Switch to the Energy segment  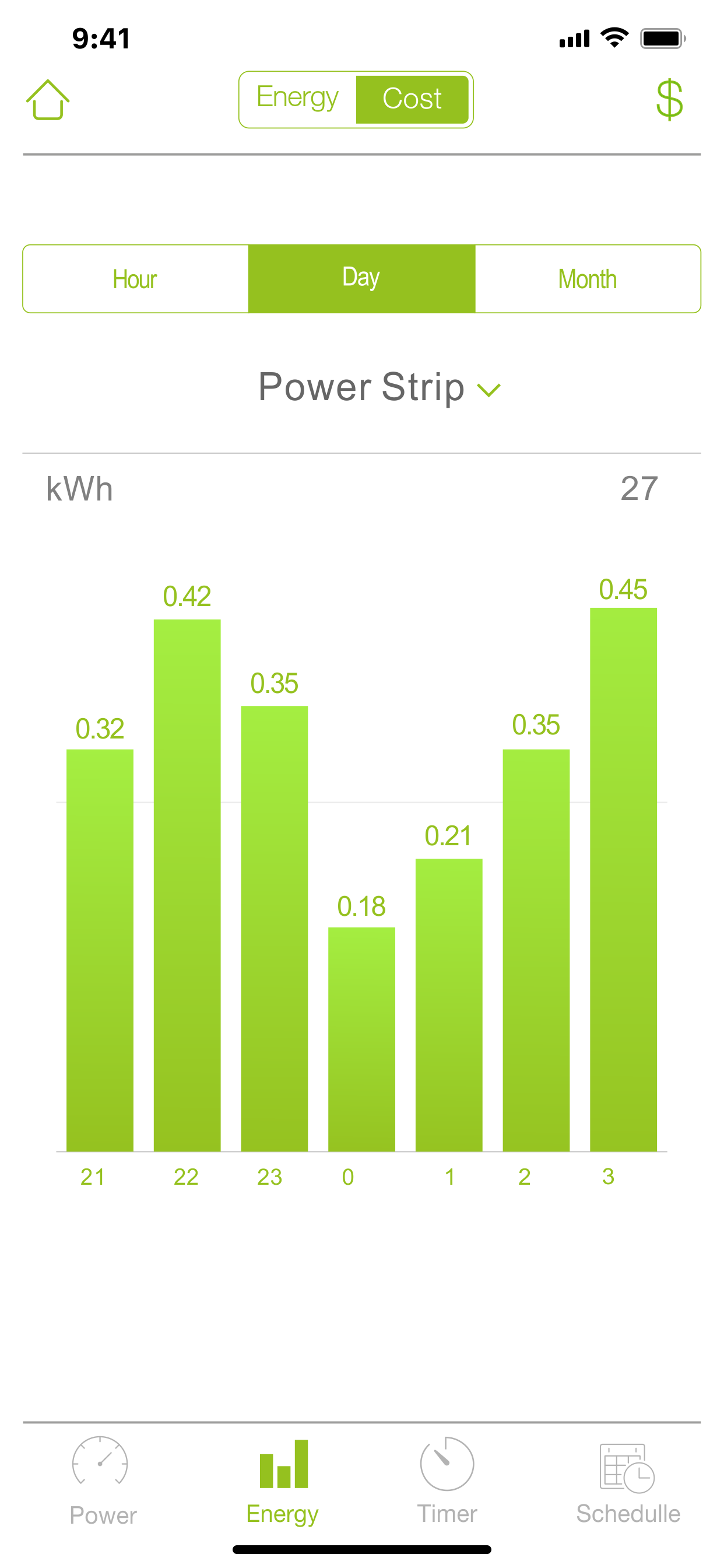click(297, 99)
